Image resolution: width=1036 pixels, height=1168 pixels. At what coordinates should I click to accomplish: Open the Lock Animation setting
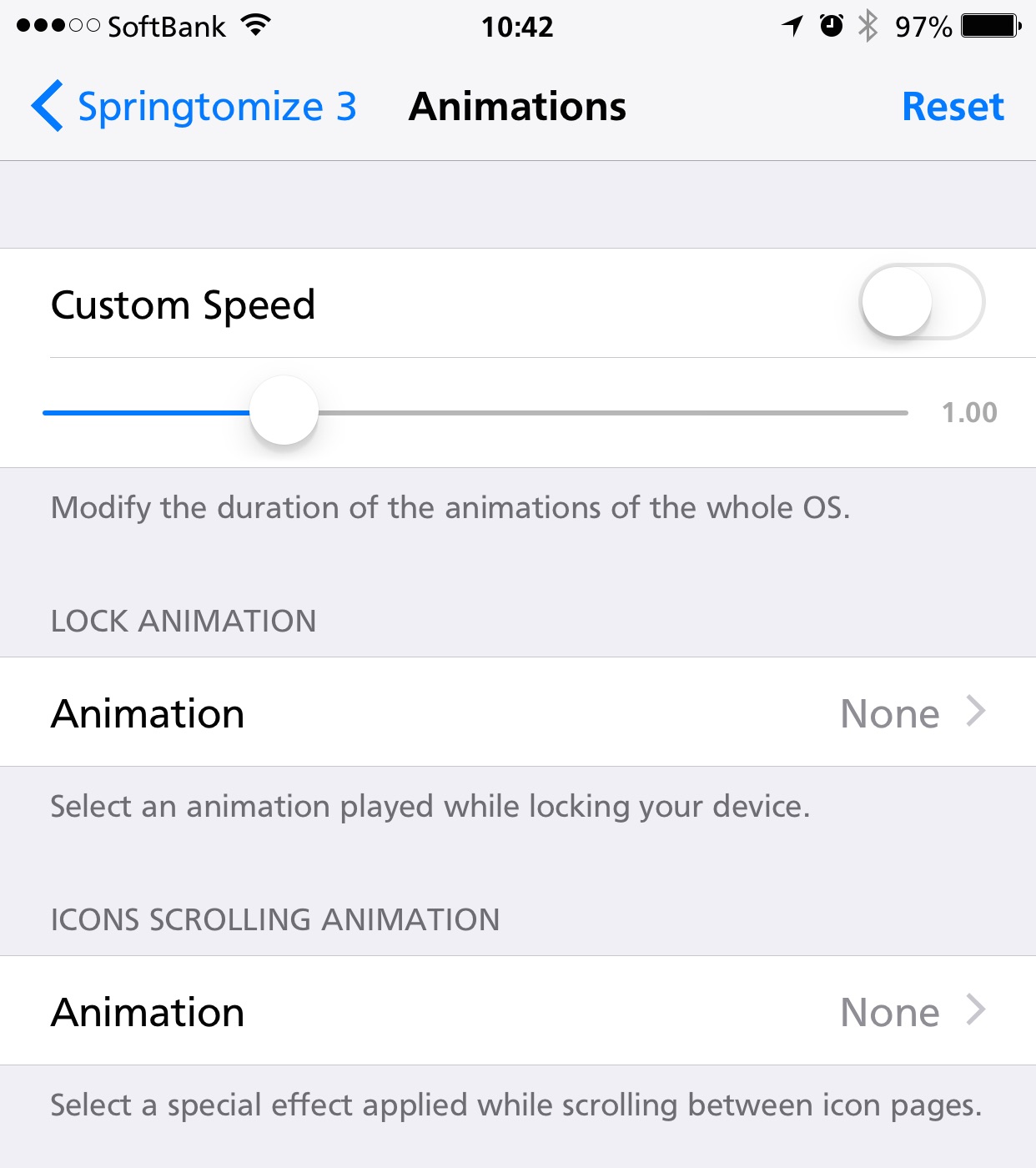517,712
